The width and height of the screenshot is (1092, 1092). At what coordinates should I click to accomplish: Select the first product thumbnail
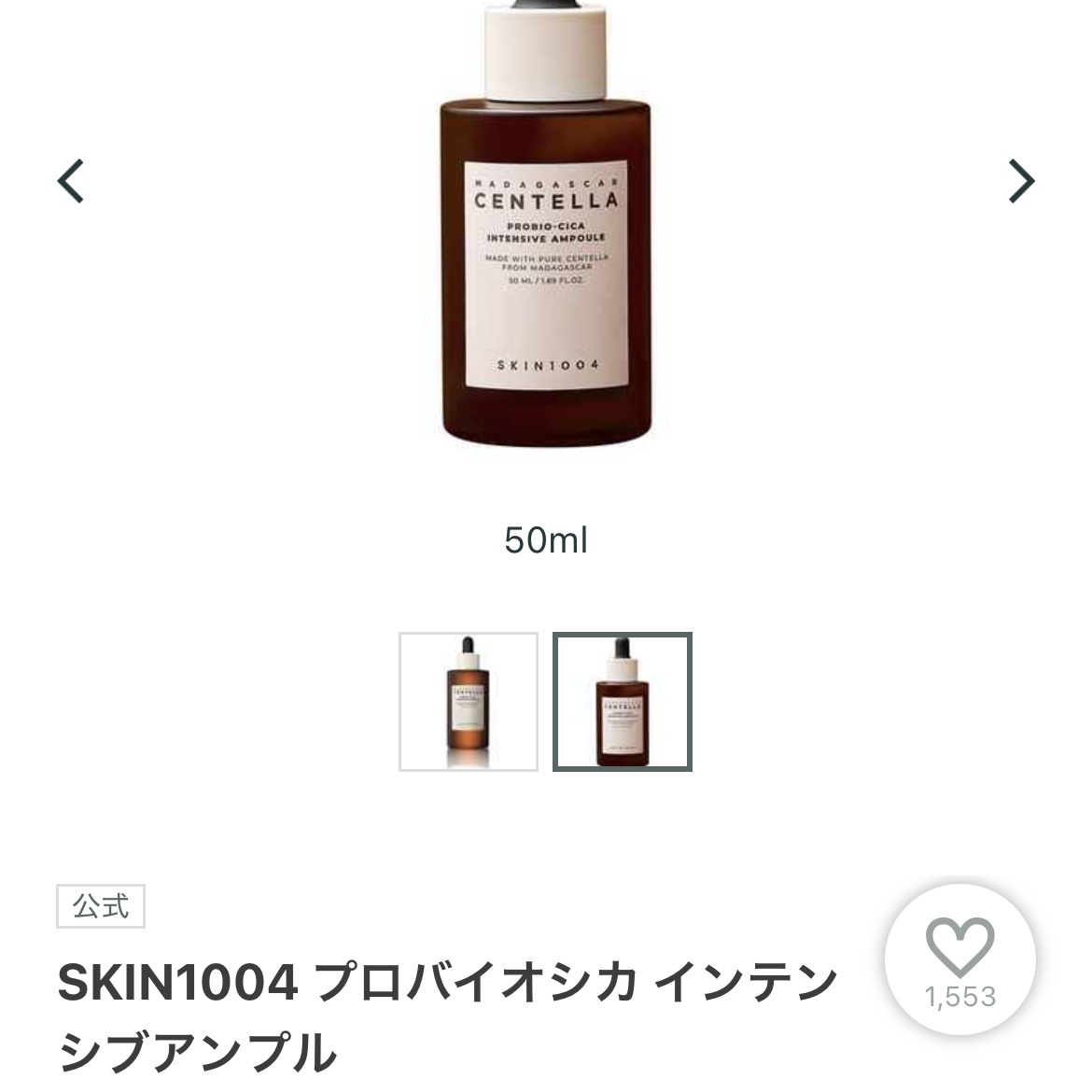(x=468, y=702)
